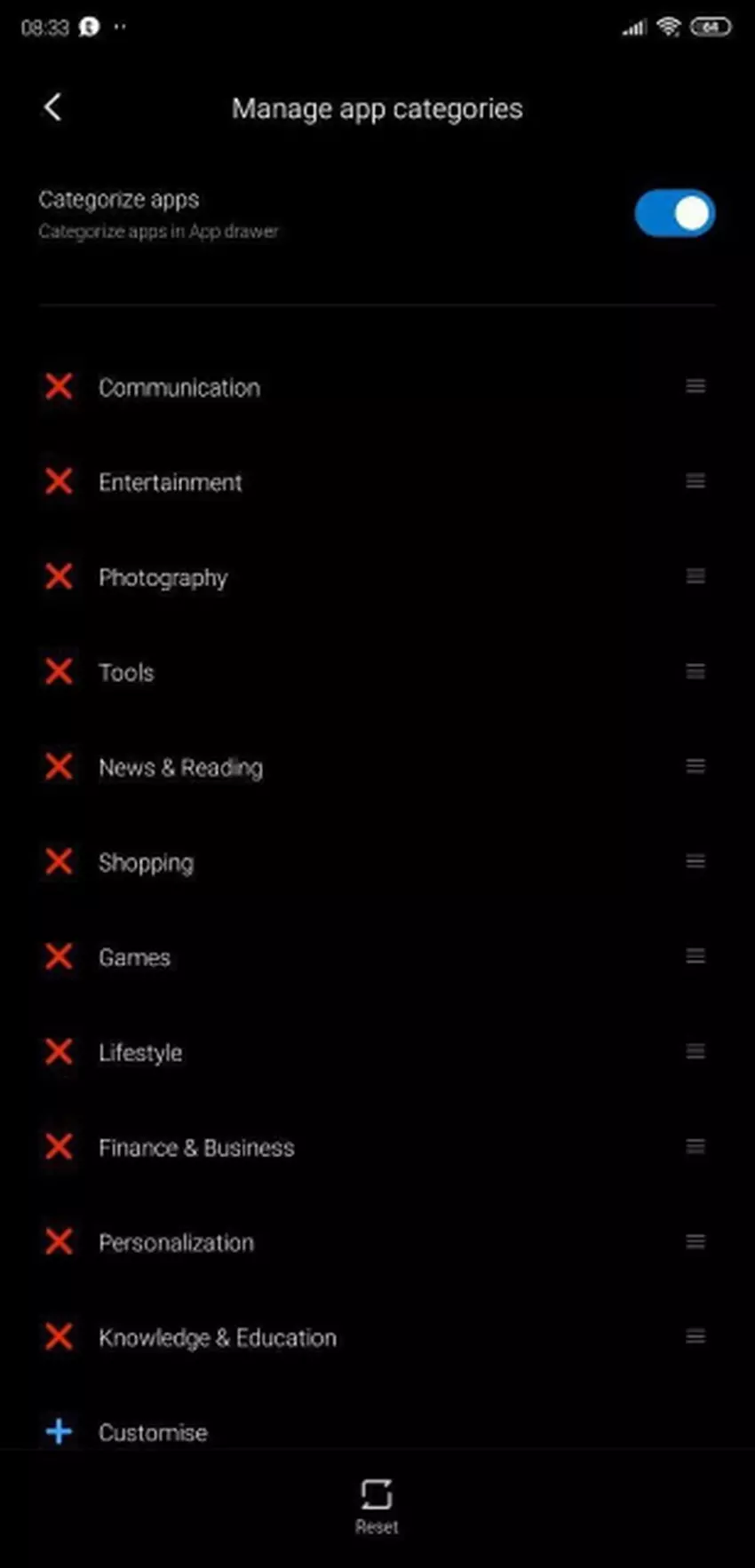
Task: Tap the red X beside Tools
Action: (x=59, y=671)
